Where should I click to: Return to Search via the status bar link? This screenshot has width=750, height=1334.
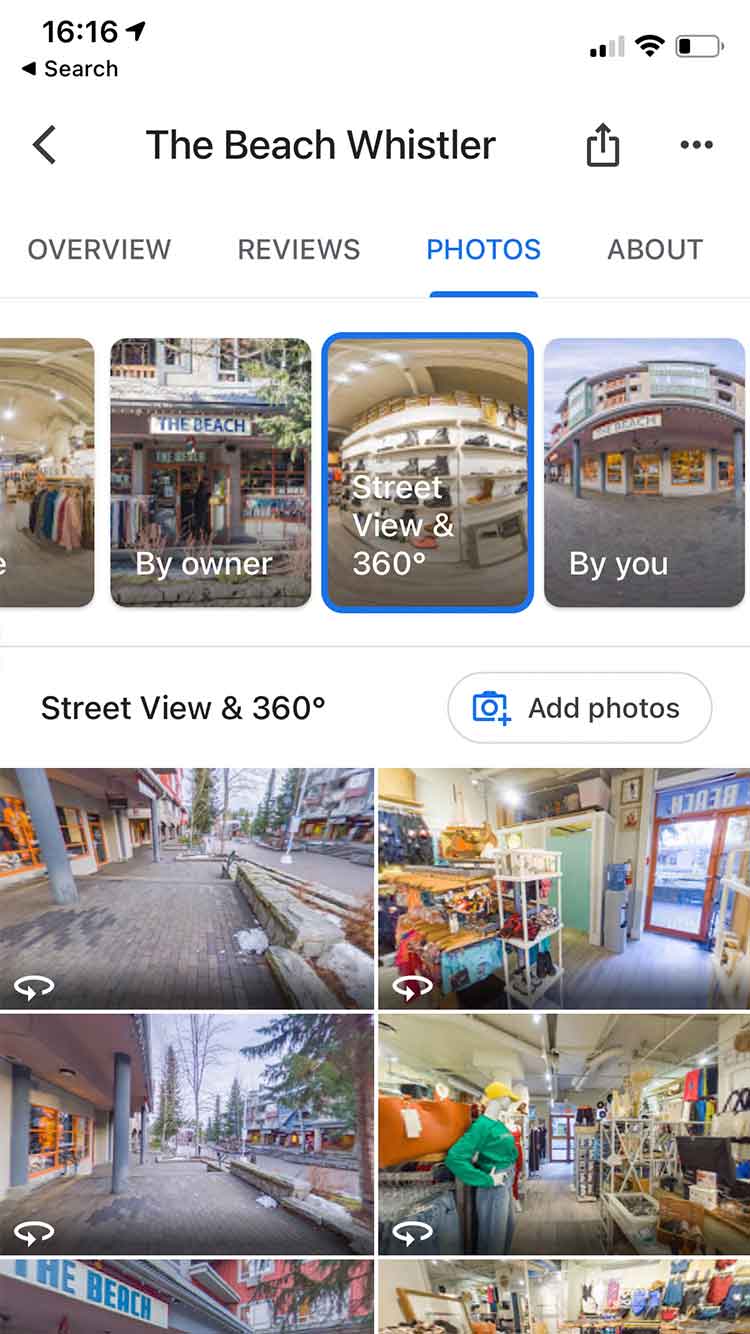(70, 69)
